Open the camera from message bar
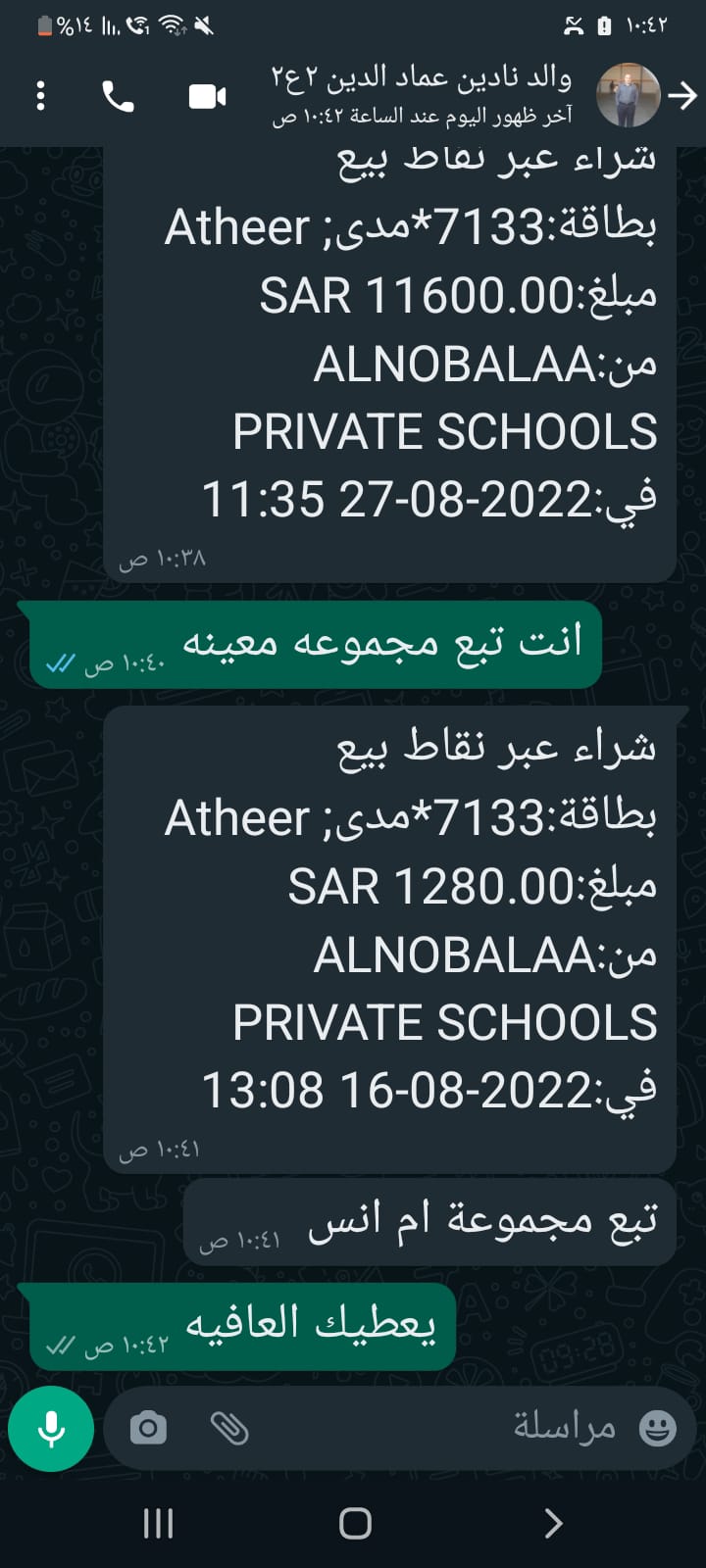 click(148, 1428)
